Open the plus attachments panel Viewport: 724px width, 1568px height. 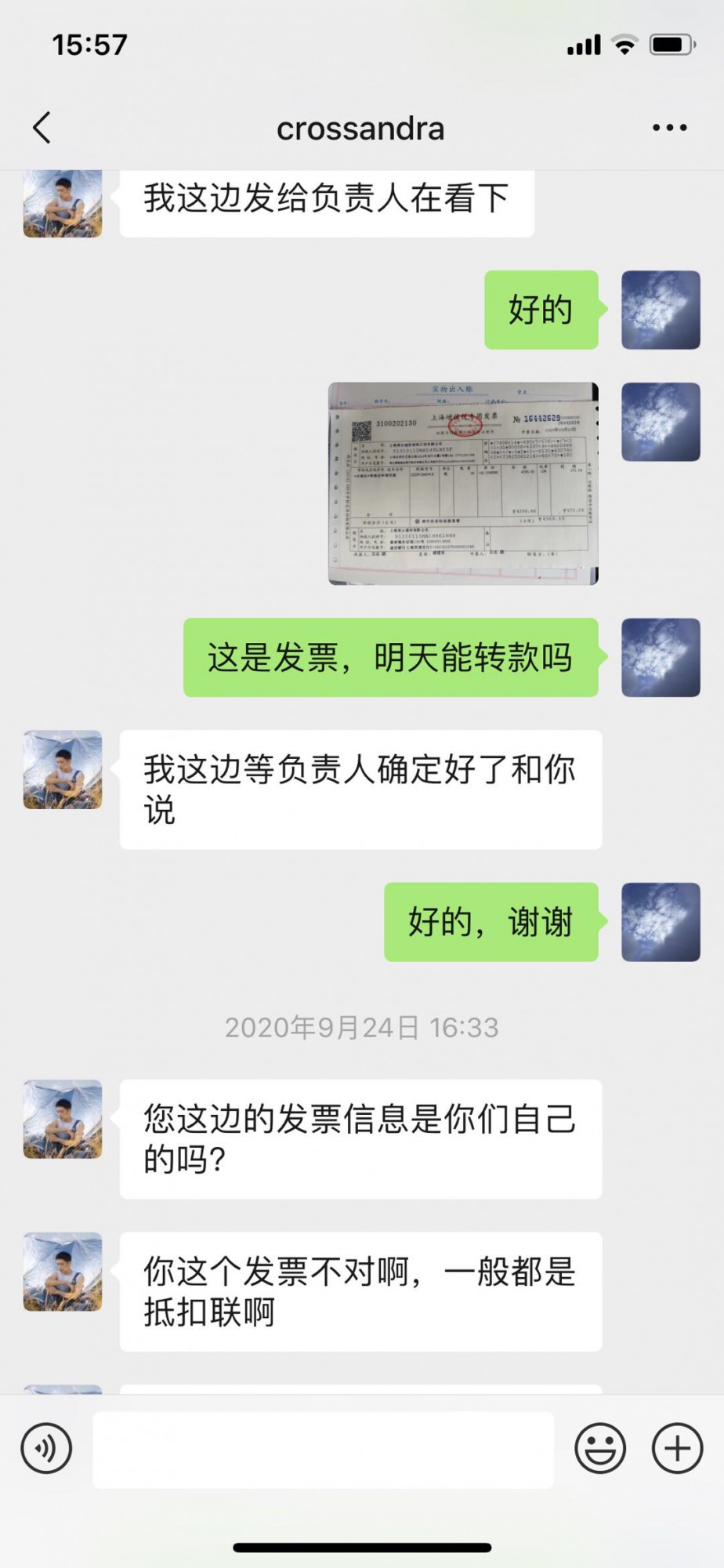(677, 1448)
